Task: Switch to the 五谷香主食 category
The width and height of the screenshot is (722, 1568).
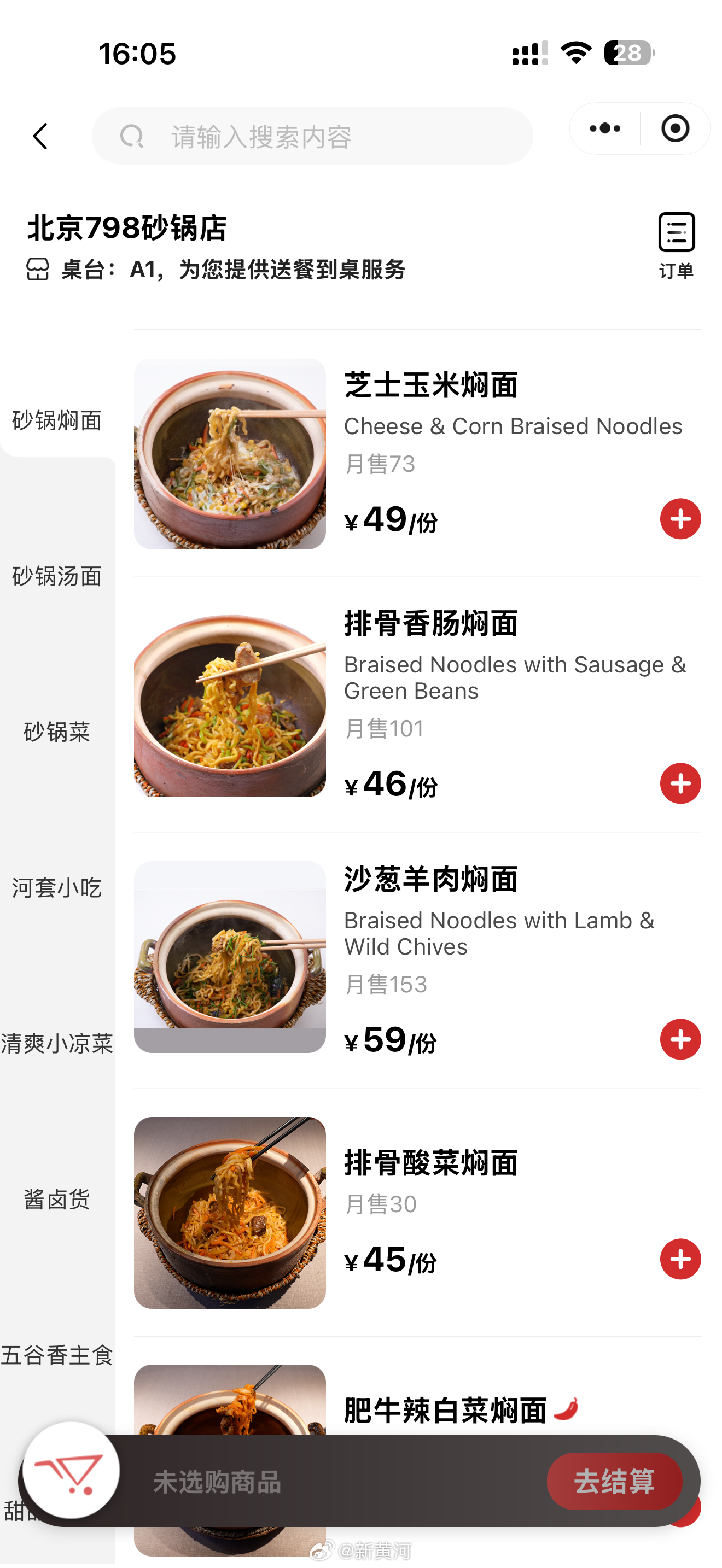Action: pyautogui.click(x=57, y=1355)
